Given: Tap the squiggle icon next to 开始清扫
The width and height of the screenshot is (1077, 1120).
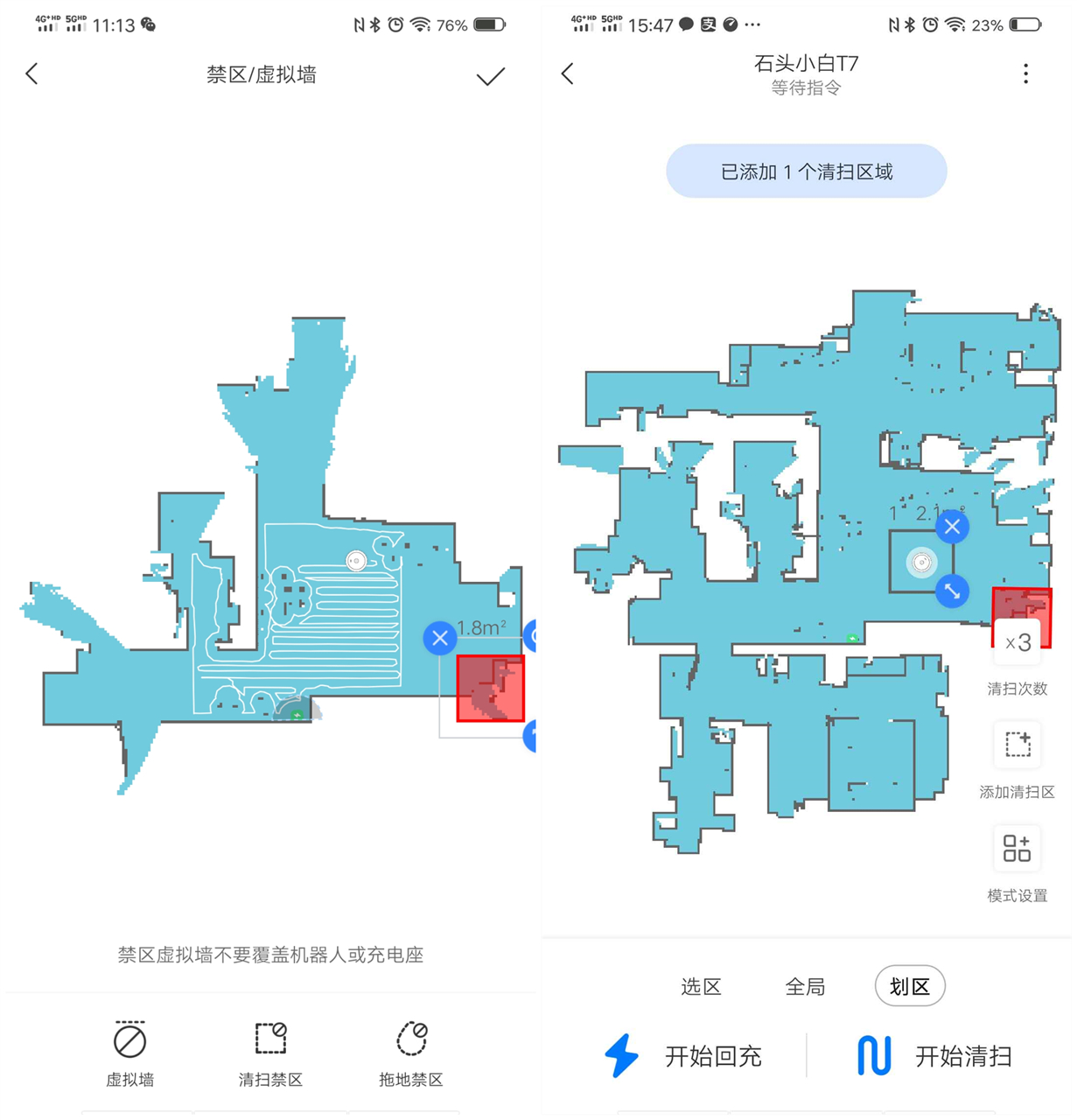Looking at the screenshot, I should point(872,1056).
